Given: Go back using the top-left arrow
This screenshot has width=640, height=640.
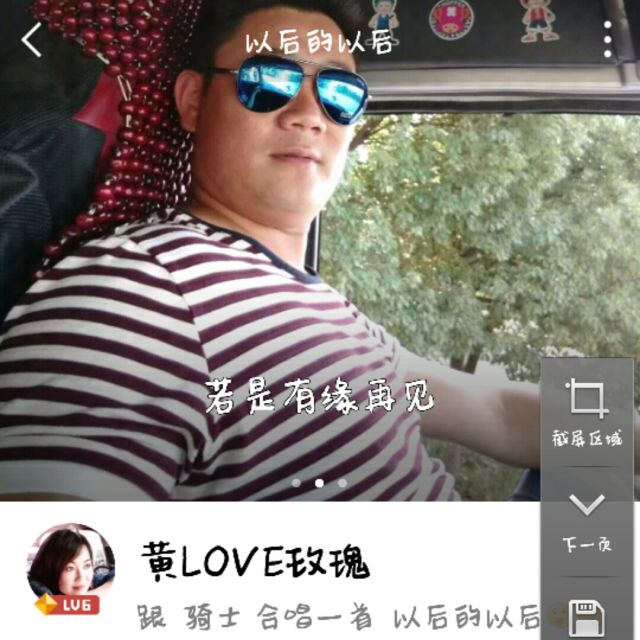Looking at the screenshot, I should tap(32, 40).
